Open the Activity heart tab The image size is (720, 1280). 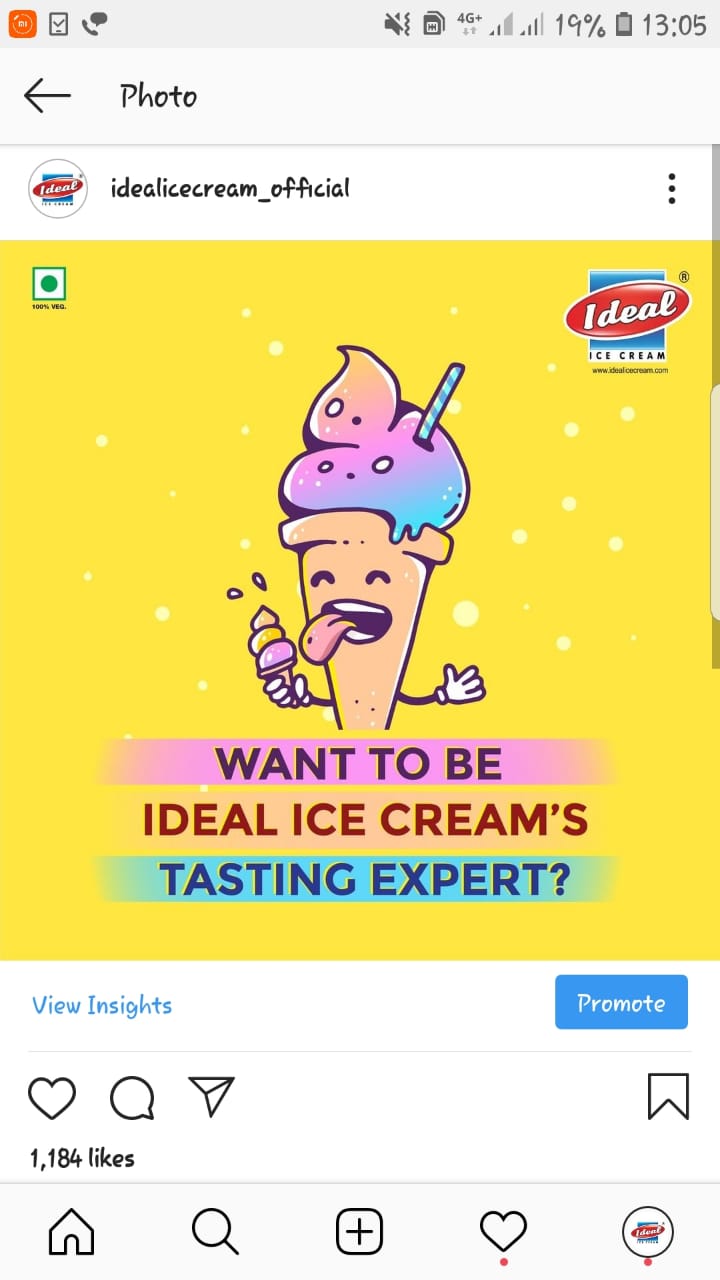click(503, 1231)
